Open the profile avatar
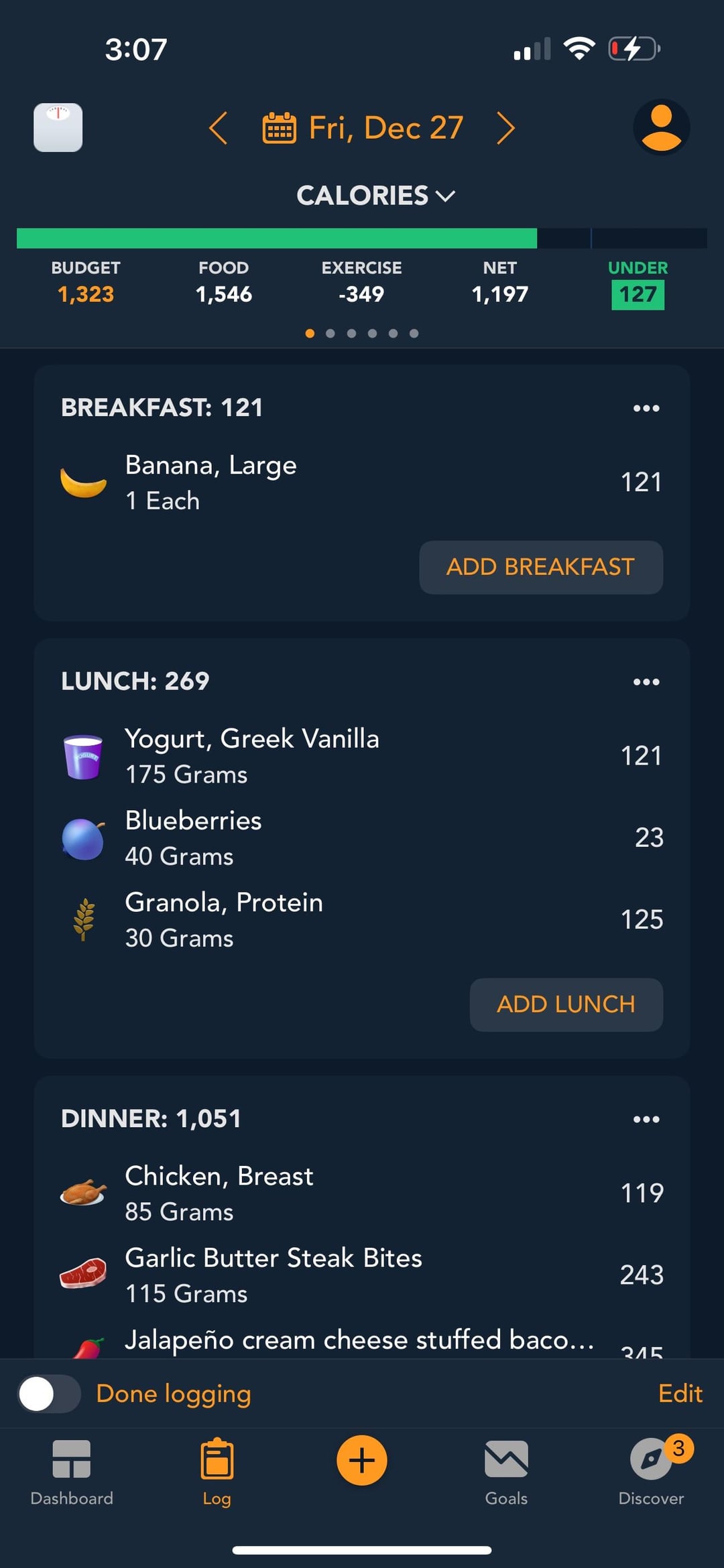The image size is (724, 1568). coord(662,127)
